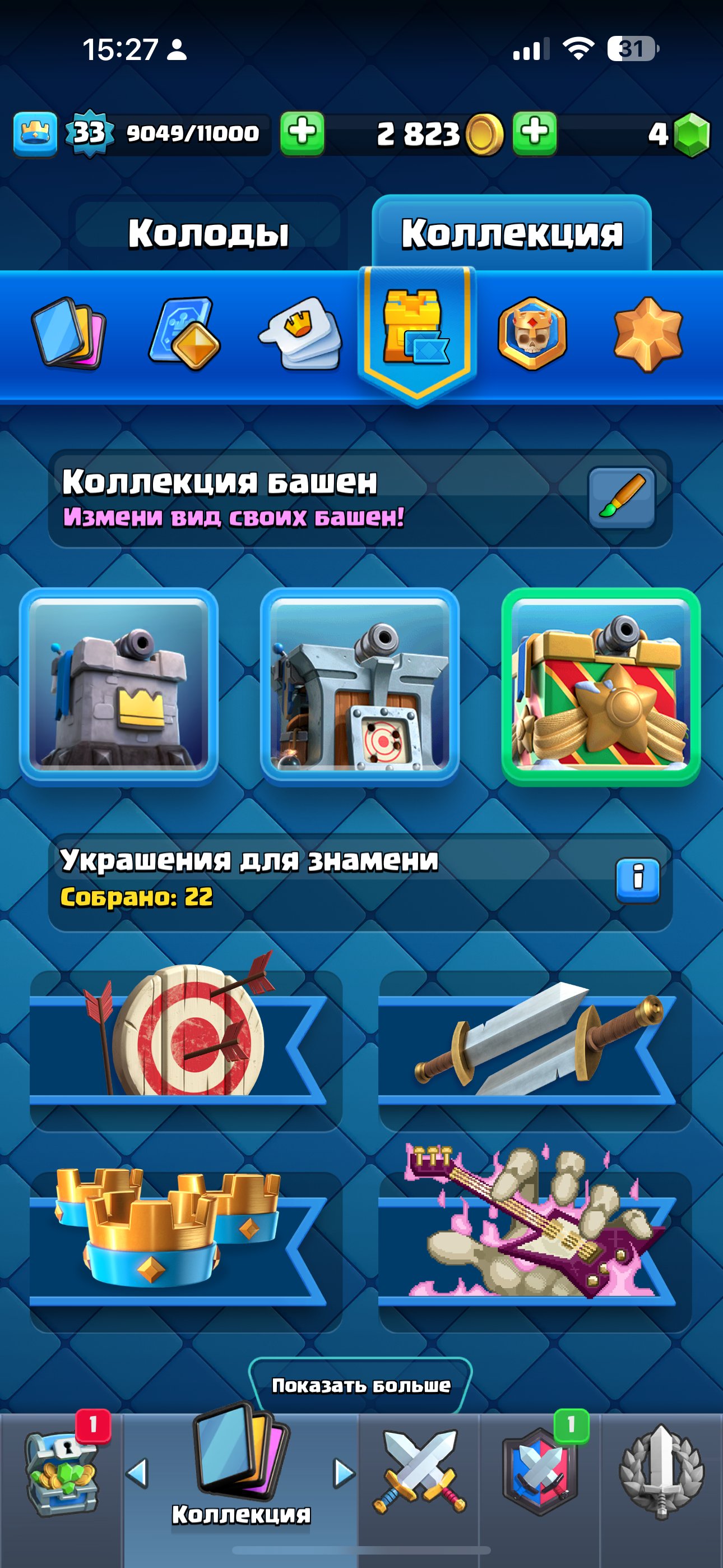Open the skull badges sub-tab
Screen dimensions: 723x1568
tap(532, 334)
